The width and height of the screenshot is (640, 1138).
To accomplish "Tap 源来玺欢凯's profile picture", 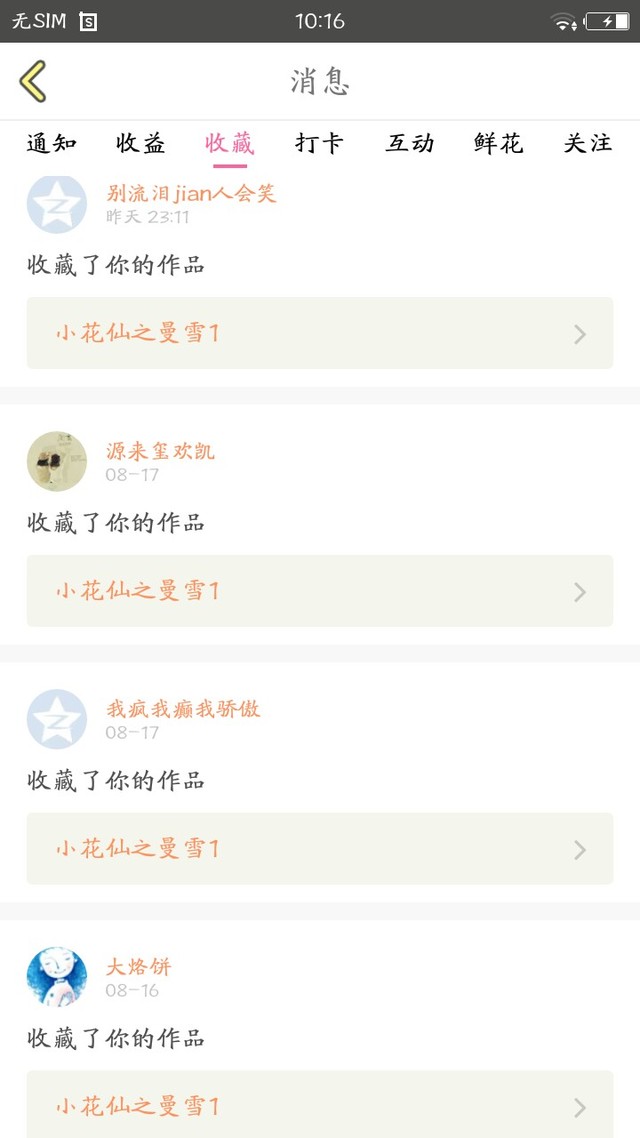I will point(57,461).
